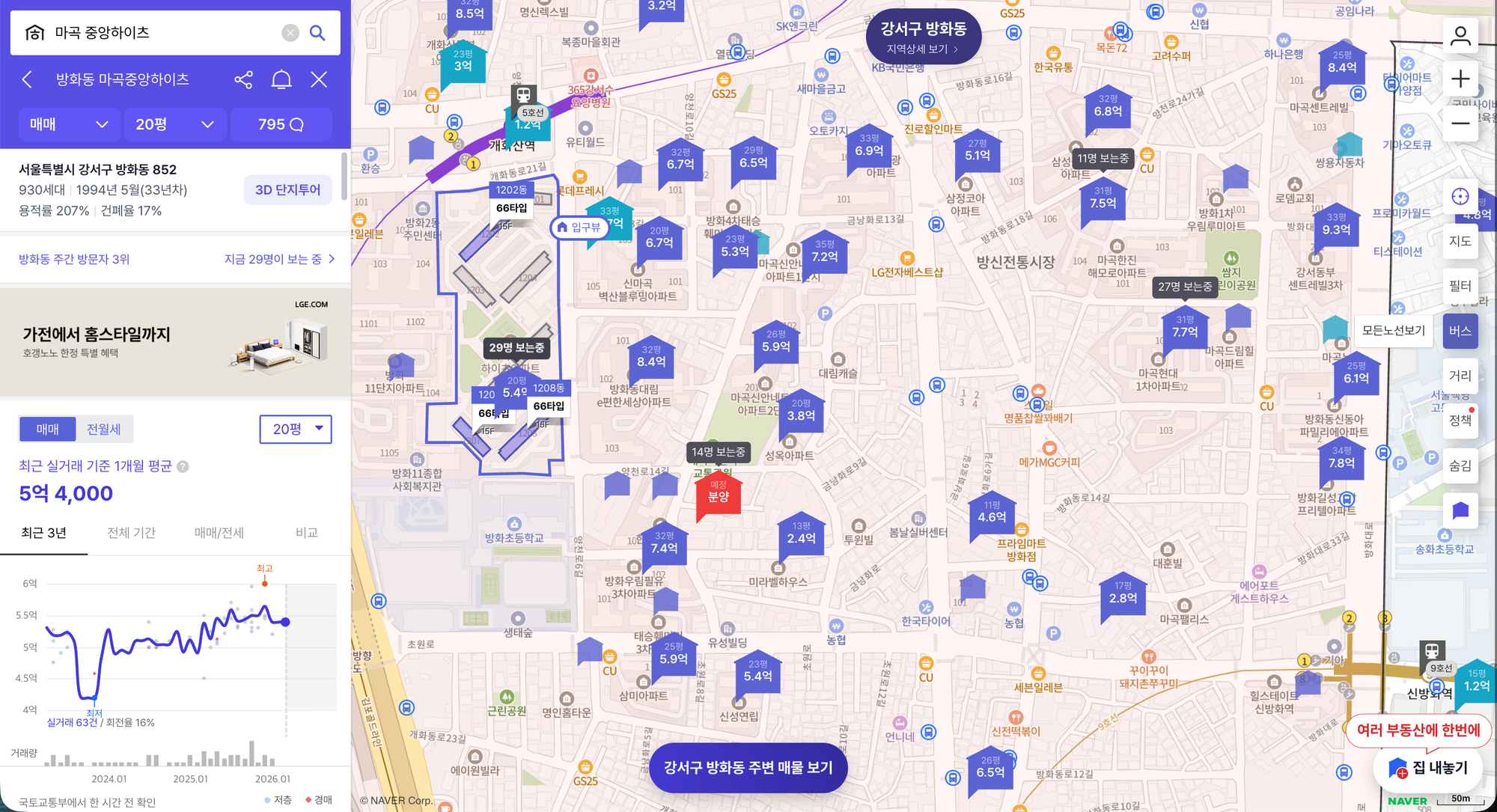The width and height of the screenshot is (1497, 812).
Task: Zoom in on the map
Action: 1460,79
